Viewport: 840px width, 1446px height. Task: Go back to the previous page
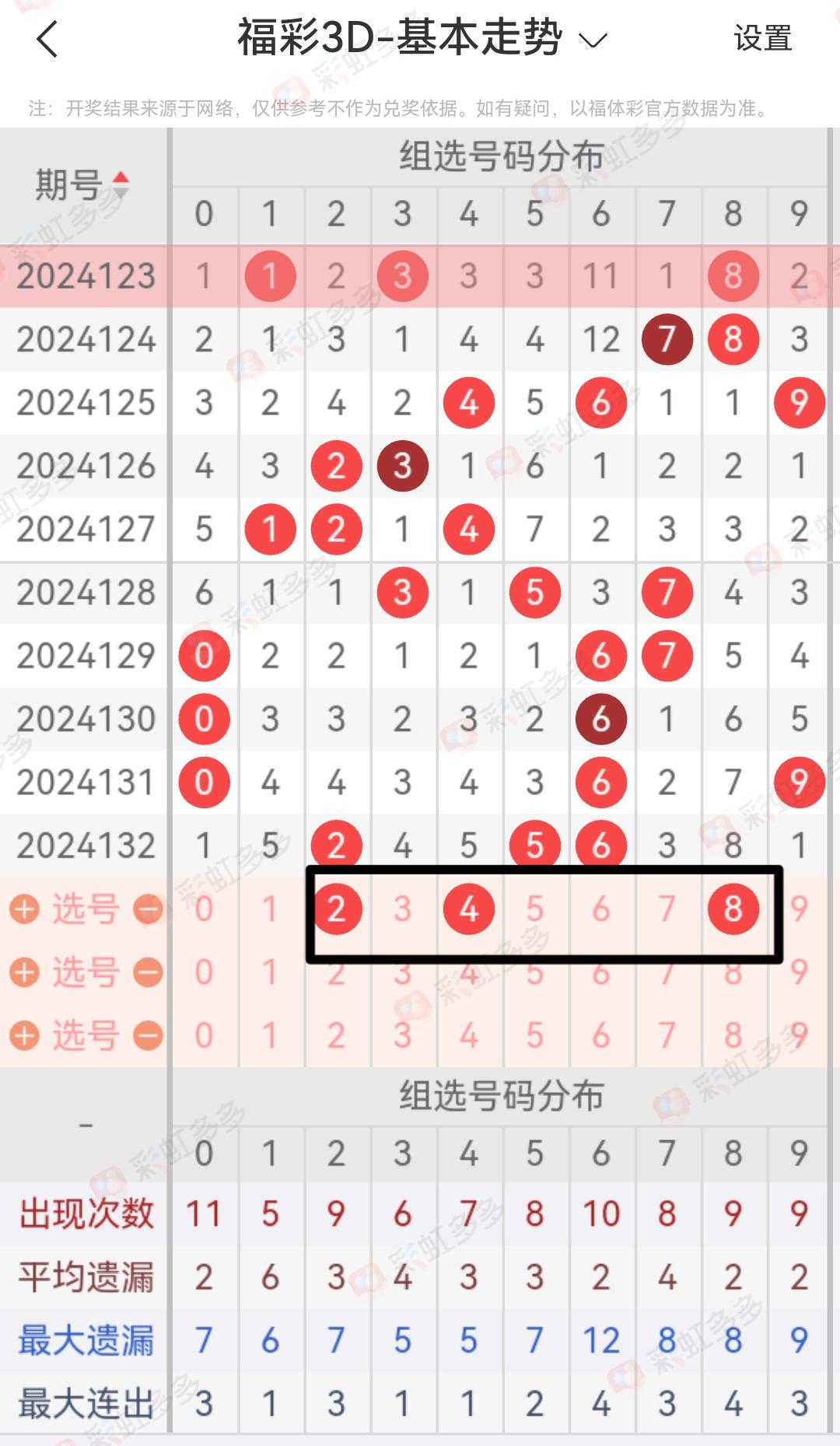click(x=47, y=39)
